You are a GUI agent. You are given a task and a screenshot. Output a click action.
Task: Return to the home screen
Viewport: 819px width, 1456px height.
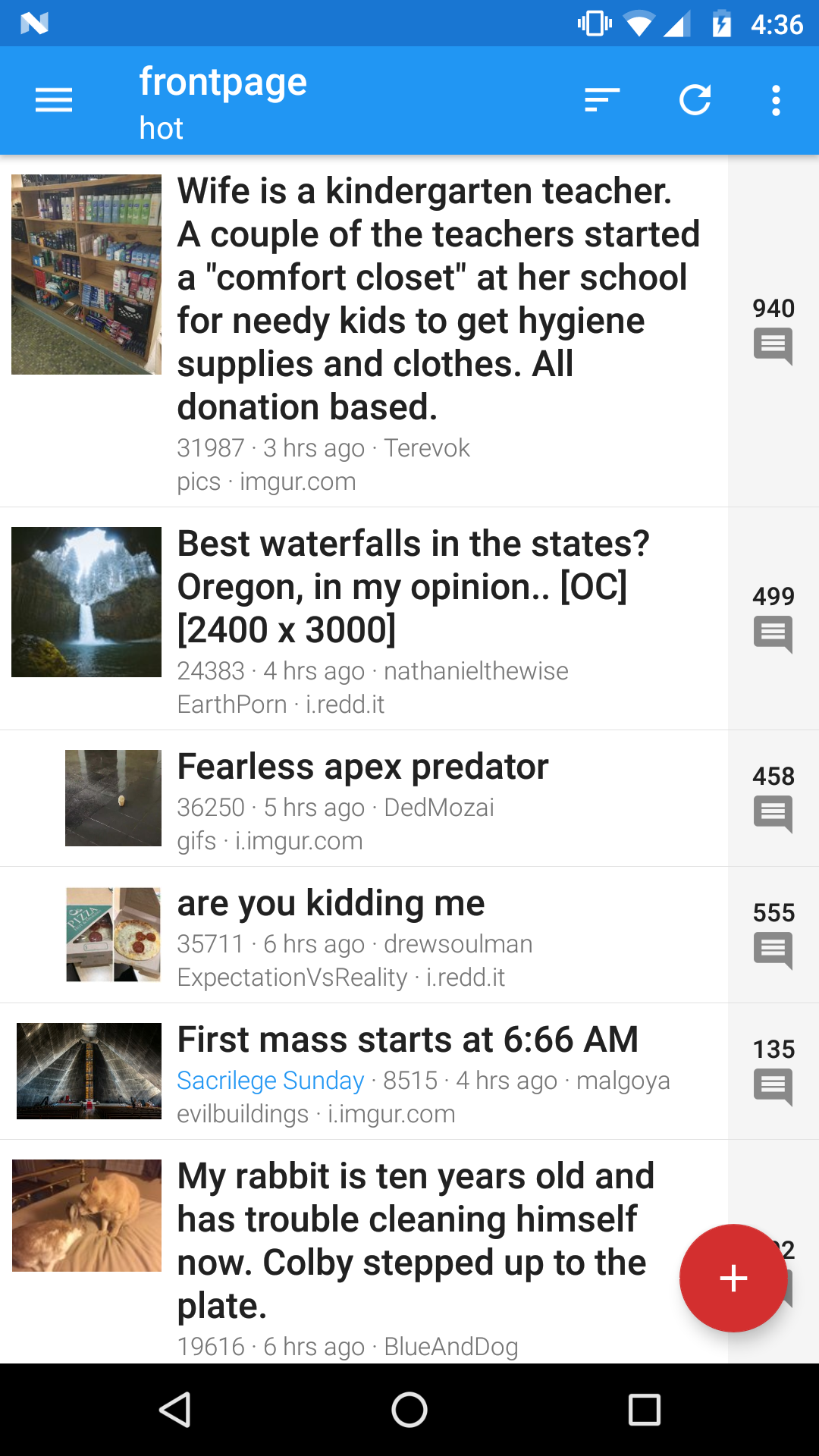(409, 1410)
